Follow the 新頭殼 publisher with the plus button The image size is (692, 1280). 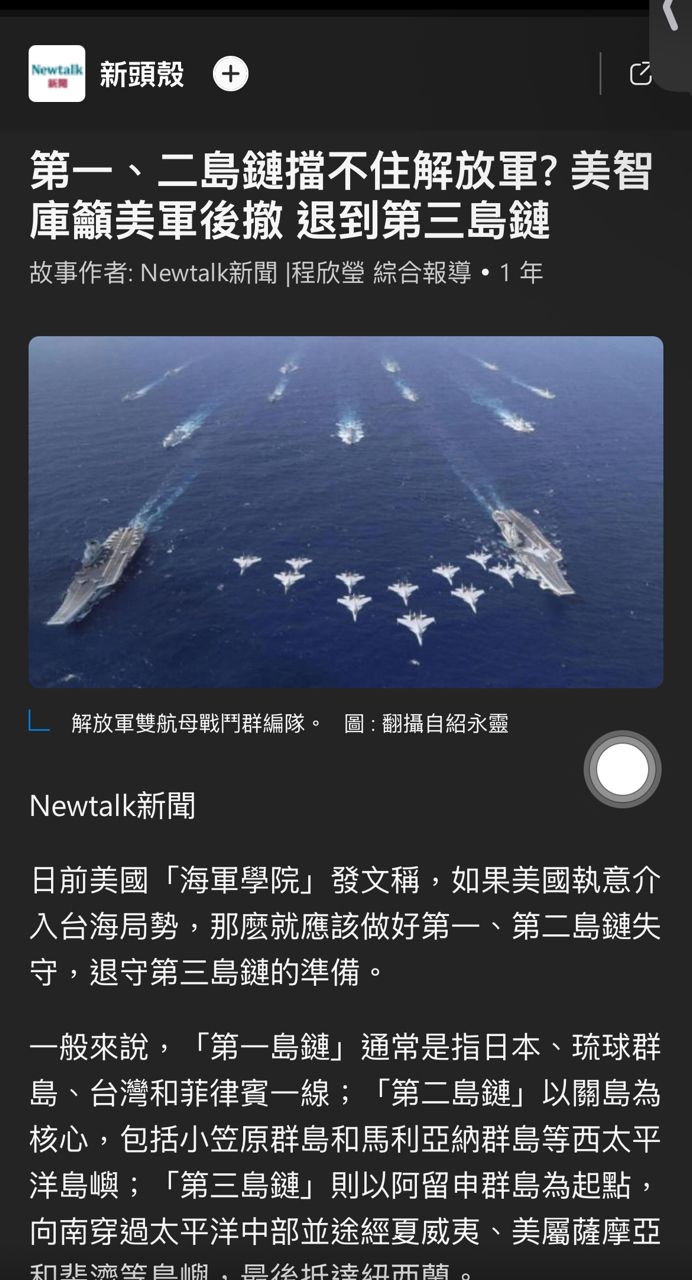click(230, 74)
